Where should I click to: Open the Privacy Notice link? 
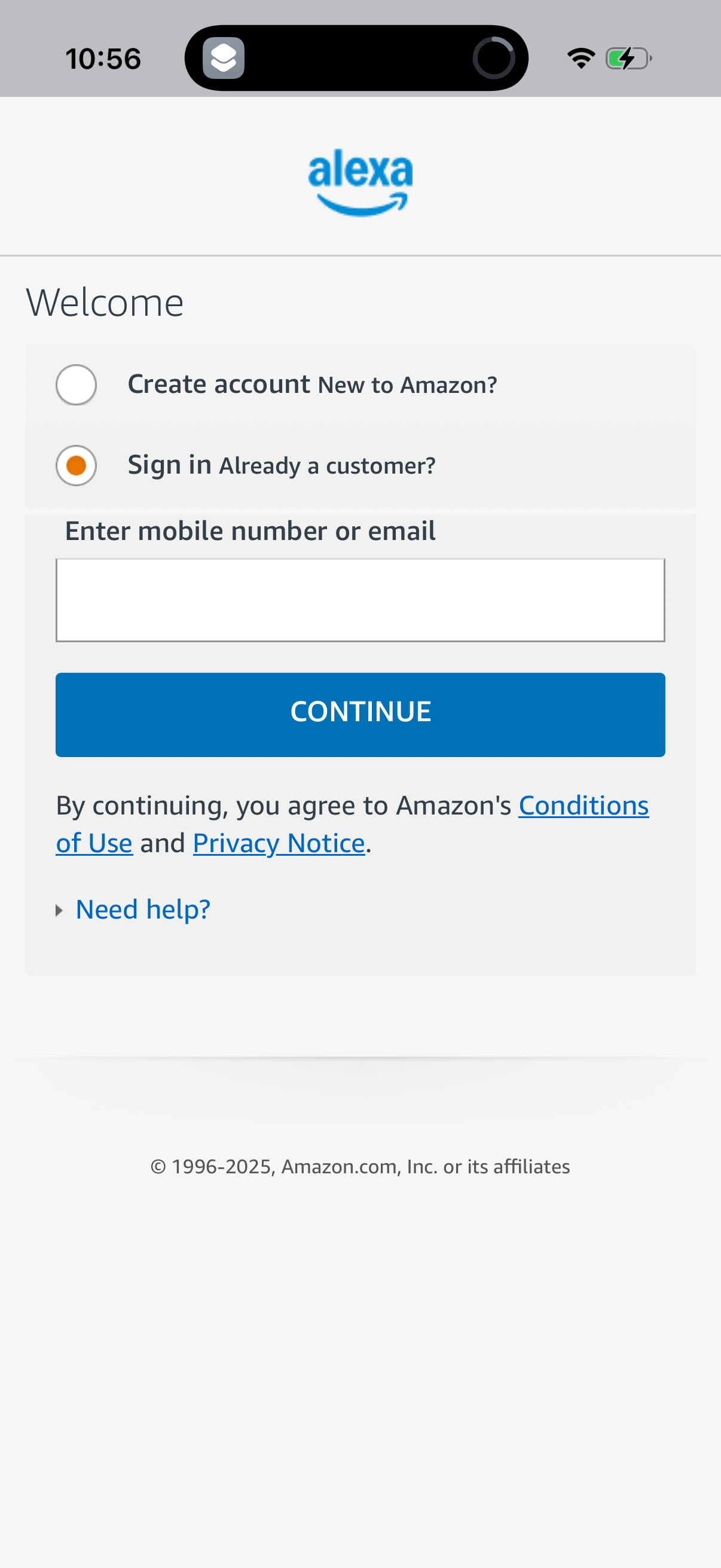pyautogui.click(x=278, y=843)
